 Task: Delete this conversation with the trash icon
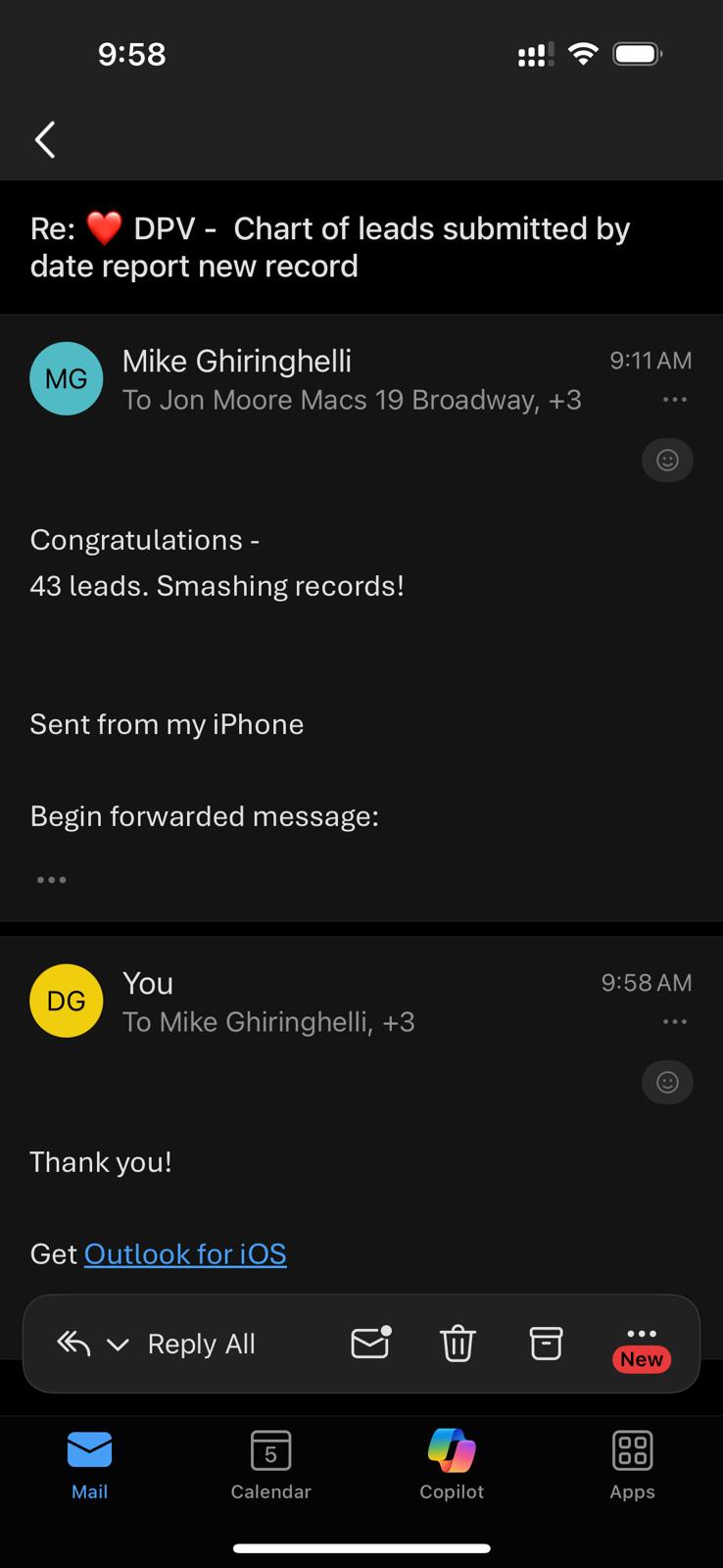point(458,1343)
